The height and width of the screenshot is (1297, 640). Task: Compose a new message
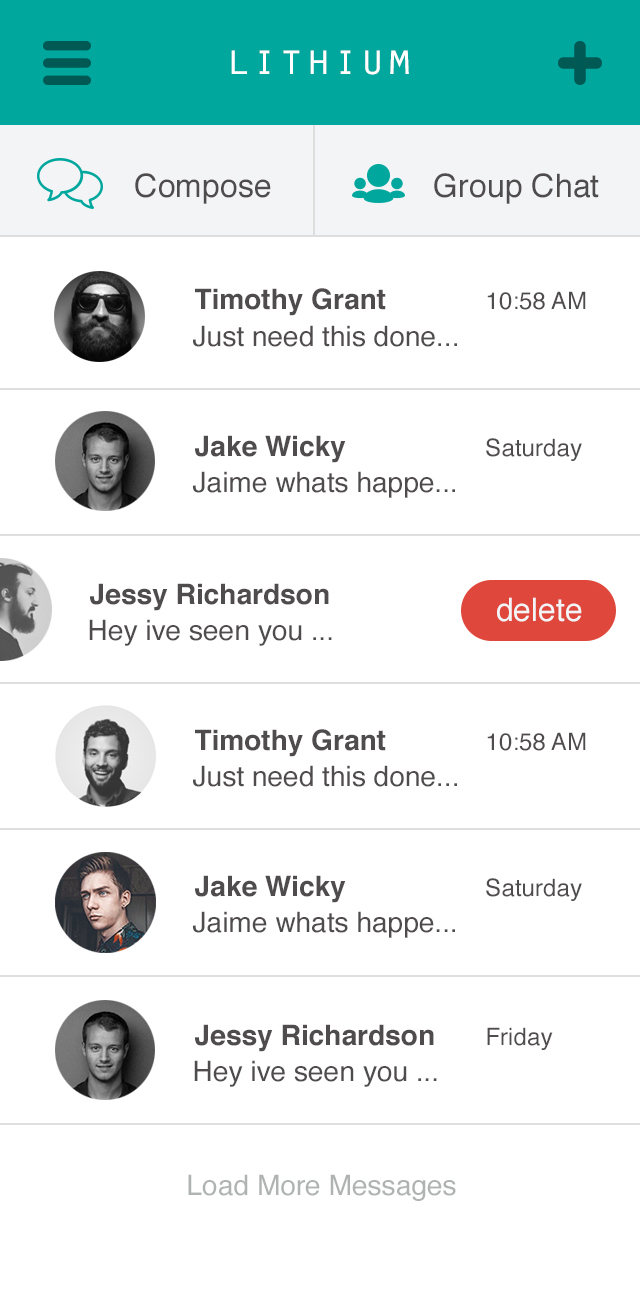(x=157, y=185)
